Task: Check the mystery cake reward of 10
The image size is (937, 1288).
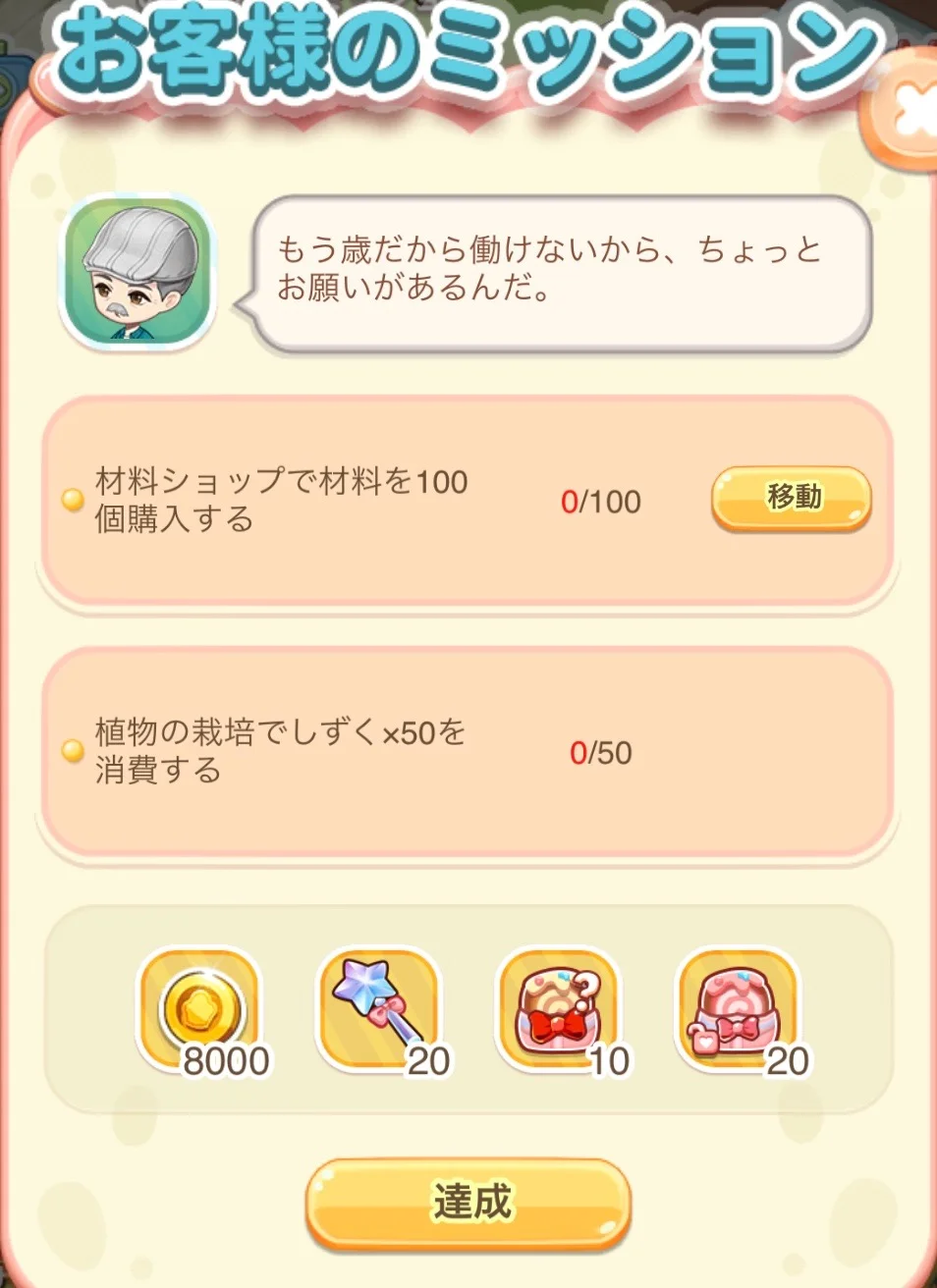Action: click(558, 1010)
